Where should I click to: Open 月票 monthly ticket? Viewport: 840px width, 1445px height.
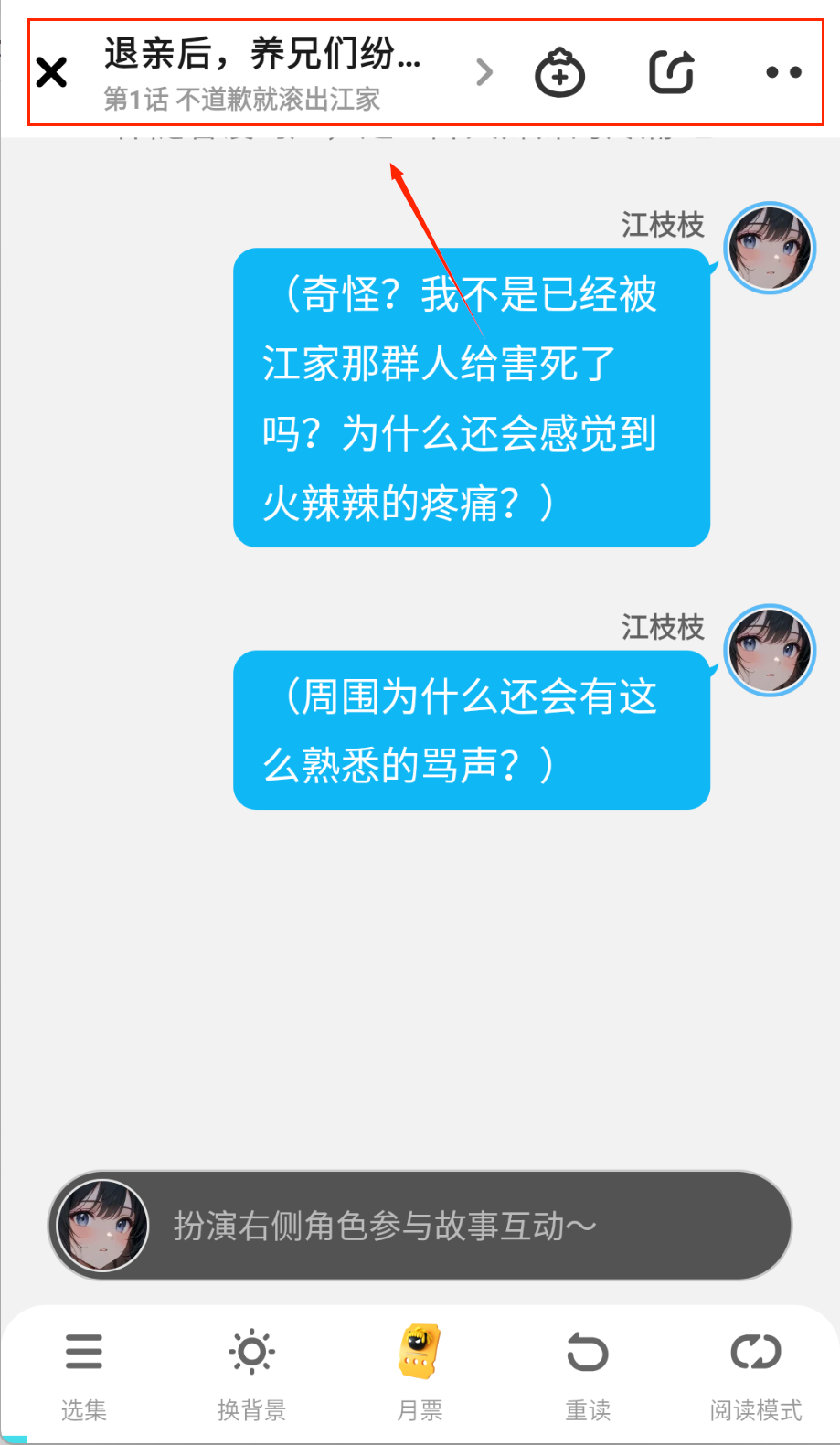click(x=420, y=1370)
